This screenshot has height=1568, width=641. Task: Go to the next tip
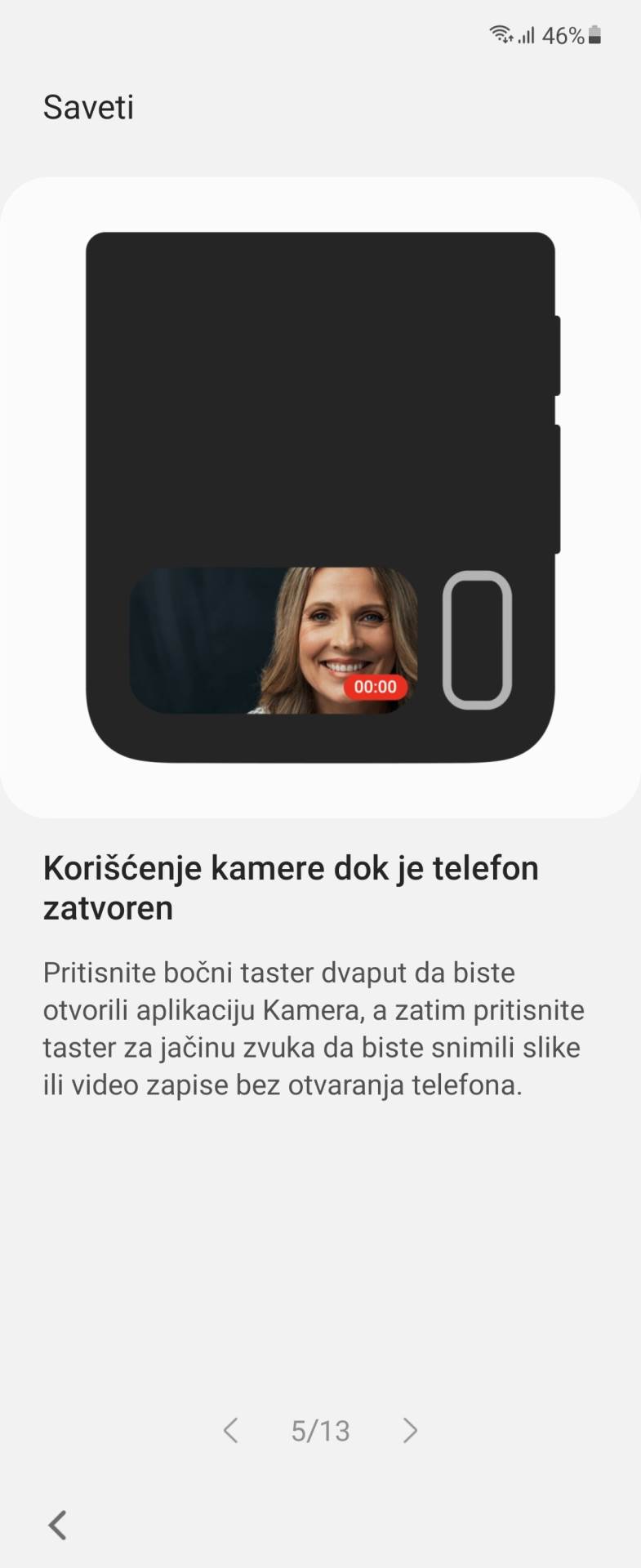(x=411, y=1431)
